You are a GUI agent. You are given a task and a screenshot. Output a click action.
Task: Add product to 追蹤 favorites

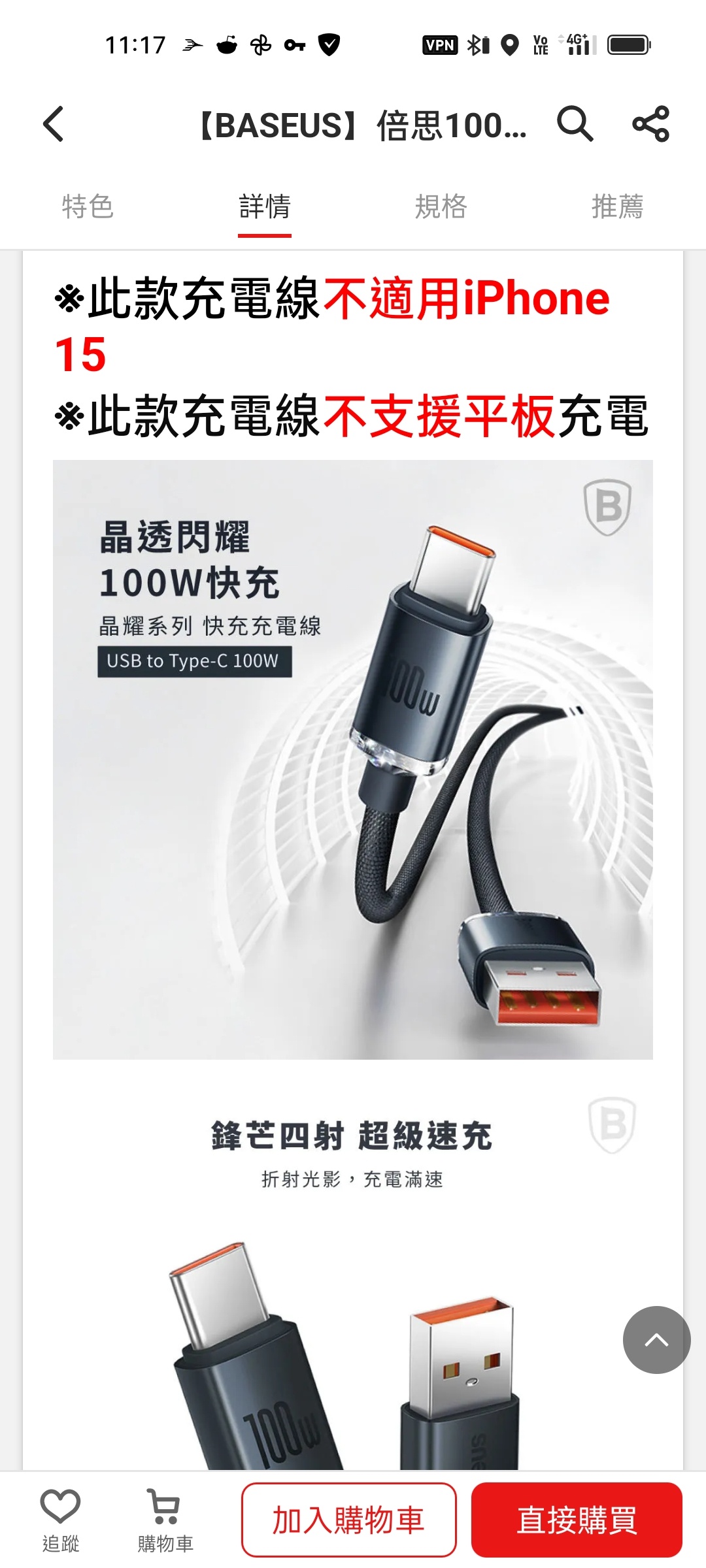pyautogui.click(x=60, y=1520)
